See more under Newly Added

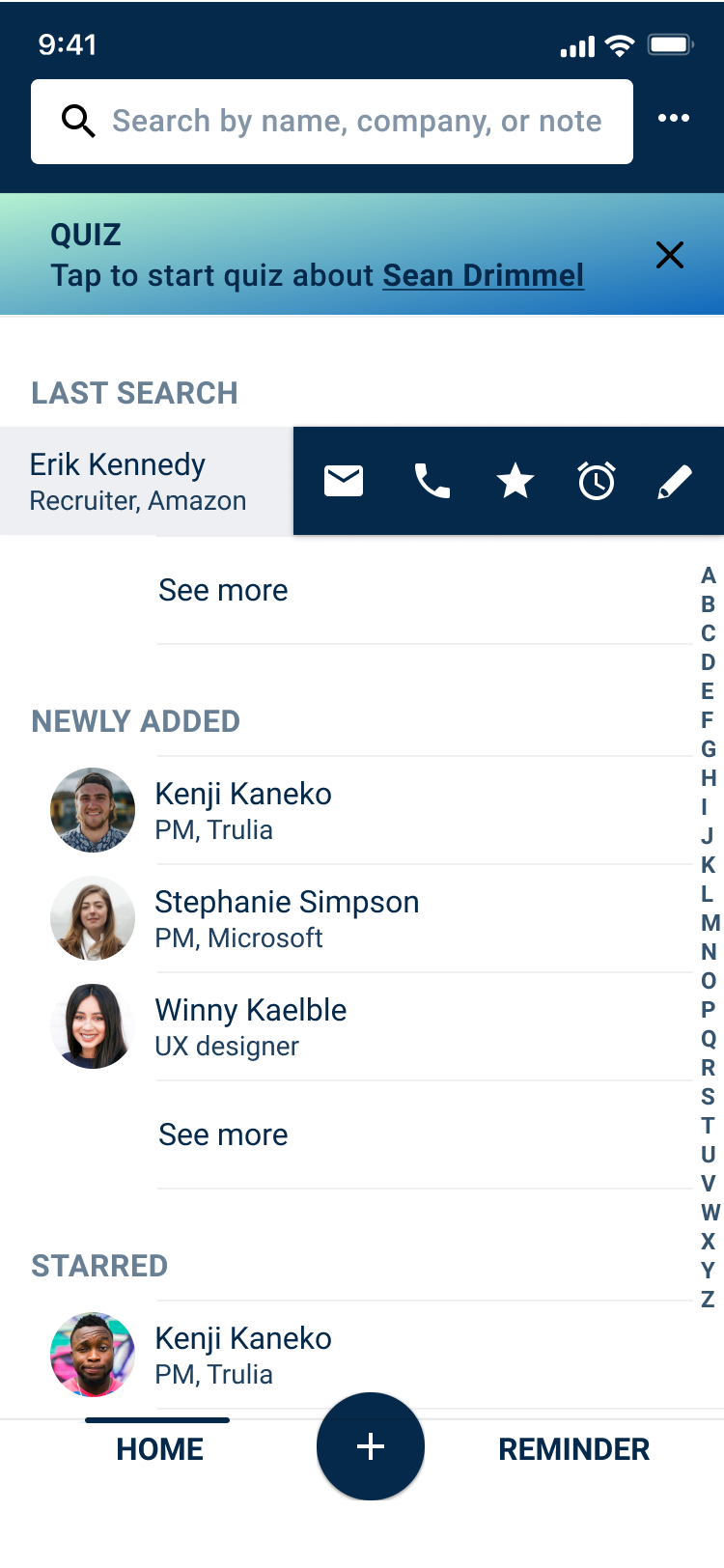pos(223,1134)
